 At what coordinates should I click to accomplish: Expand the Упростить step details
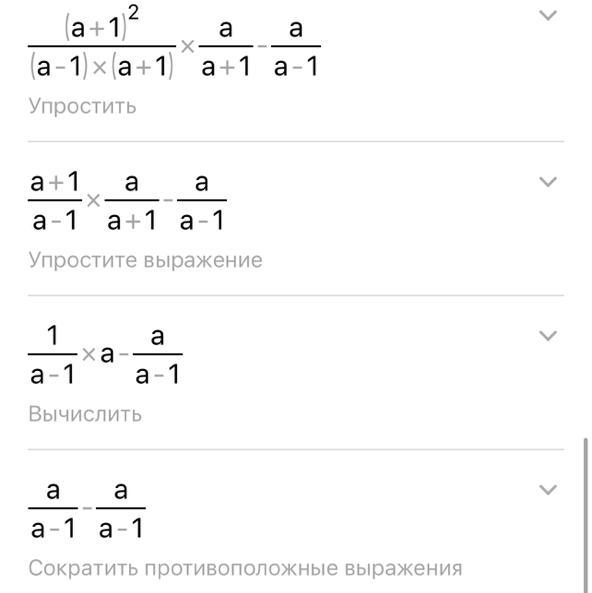tap(548, 16)
